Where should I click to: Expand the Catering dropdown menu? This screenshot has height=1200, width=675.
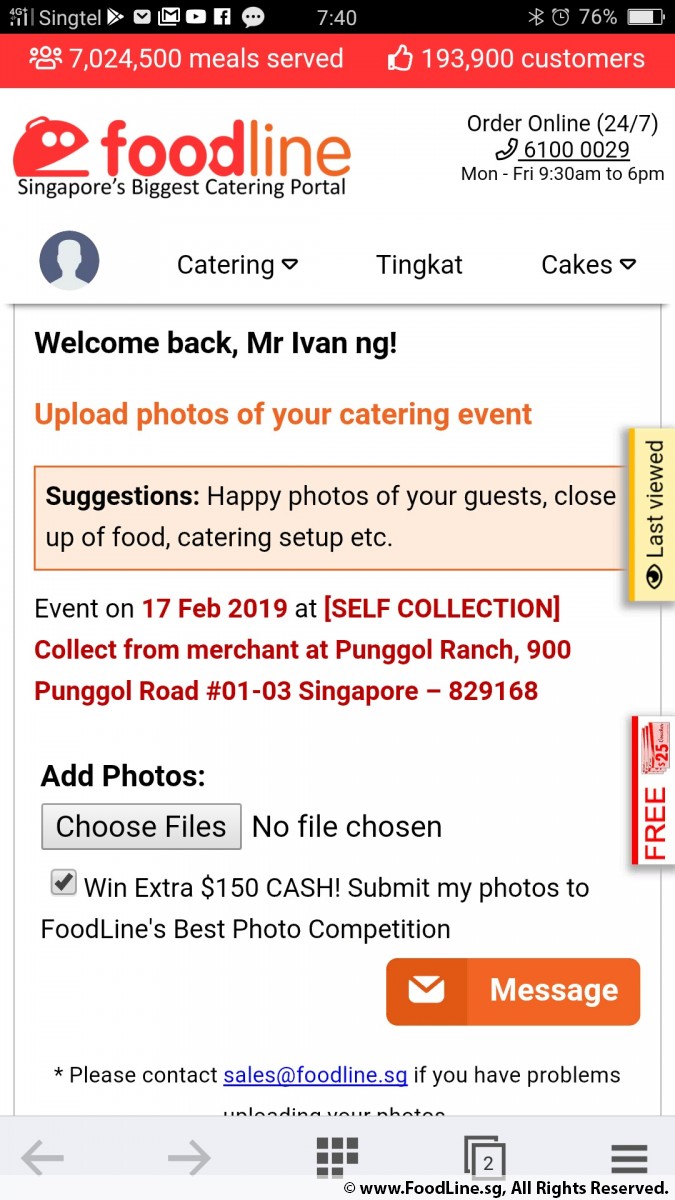point(237,265)
